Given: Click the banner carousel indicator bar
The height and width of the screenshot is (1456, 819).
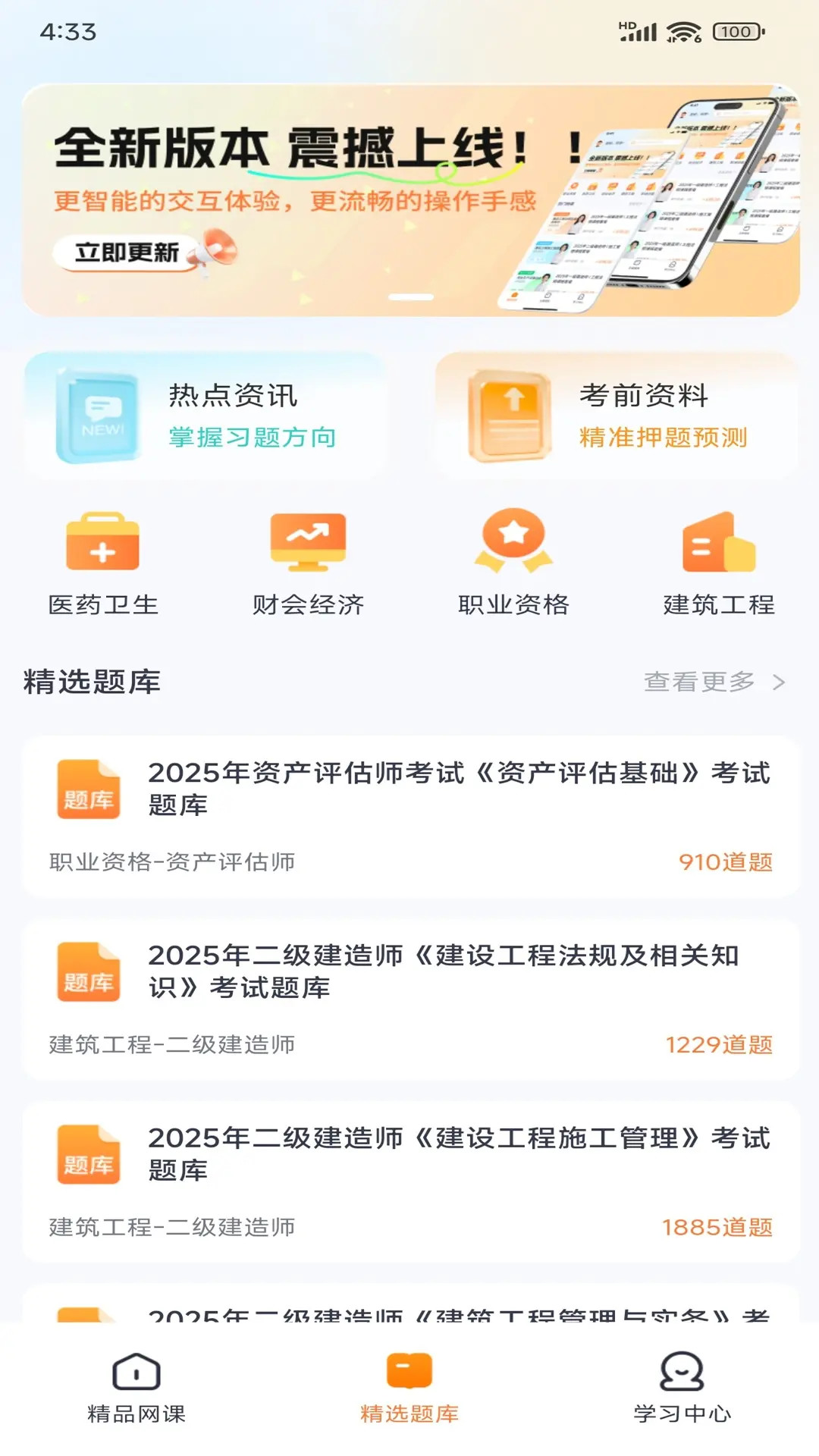Looking at the screenshot, I should (x=409, y=298).
